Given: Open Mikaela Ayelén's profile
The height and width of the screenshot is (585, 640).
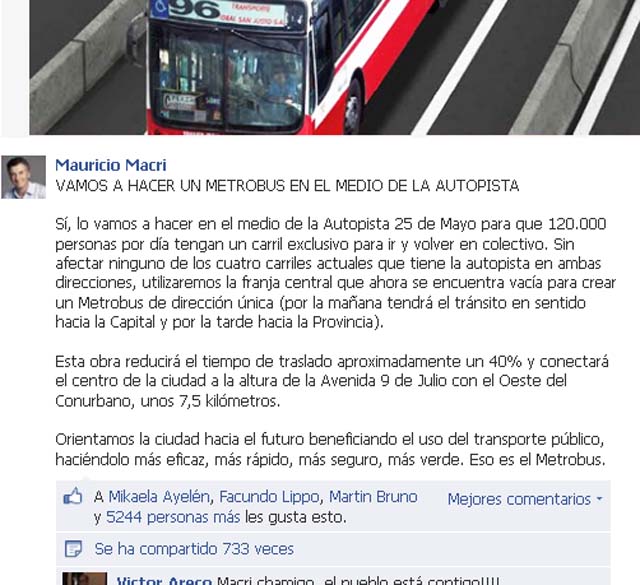Looking at the screenshot, I should 159,497.
